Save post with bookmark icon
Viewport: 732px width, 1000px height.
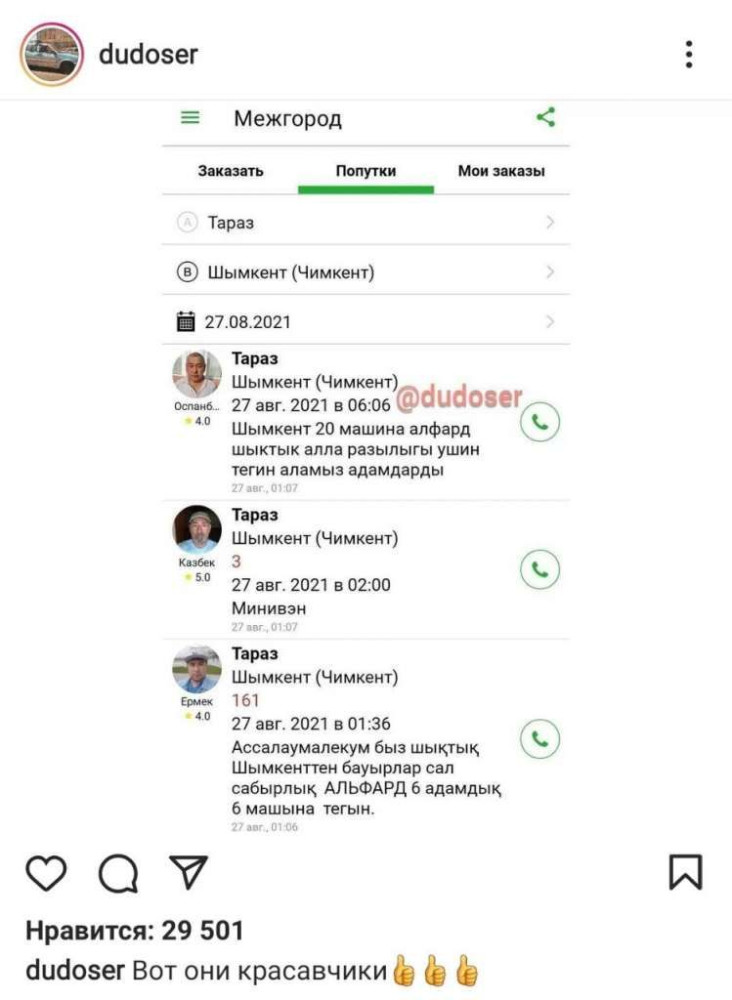[685, 872]
